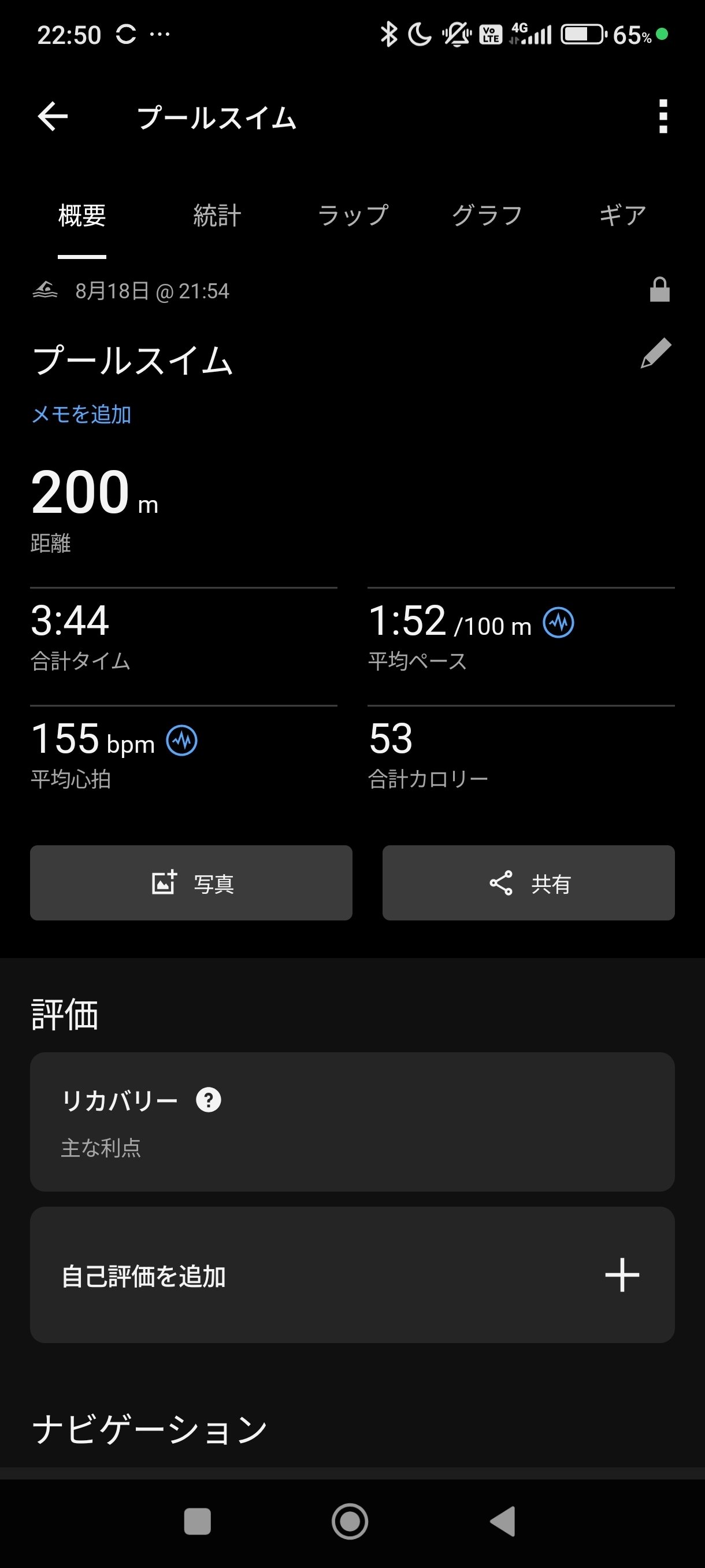Open the リカバリー evaluation card
Image resolution: width=705 pixels, height=1568 pixels.
coord(352,1121)
